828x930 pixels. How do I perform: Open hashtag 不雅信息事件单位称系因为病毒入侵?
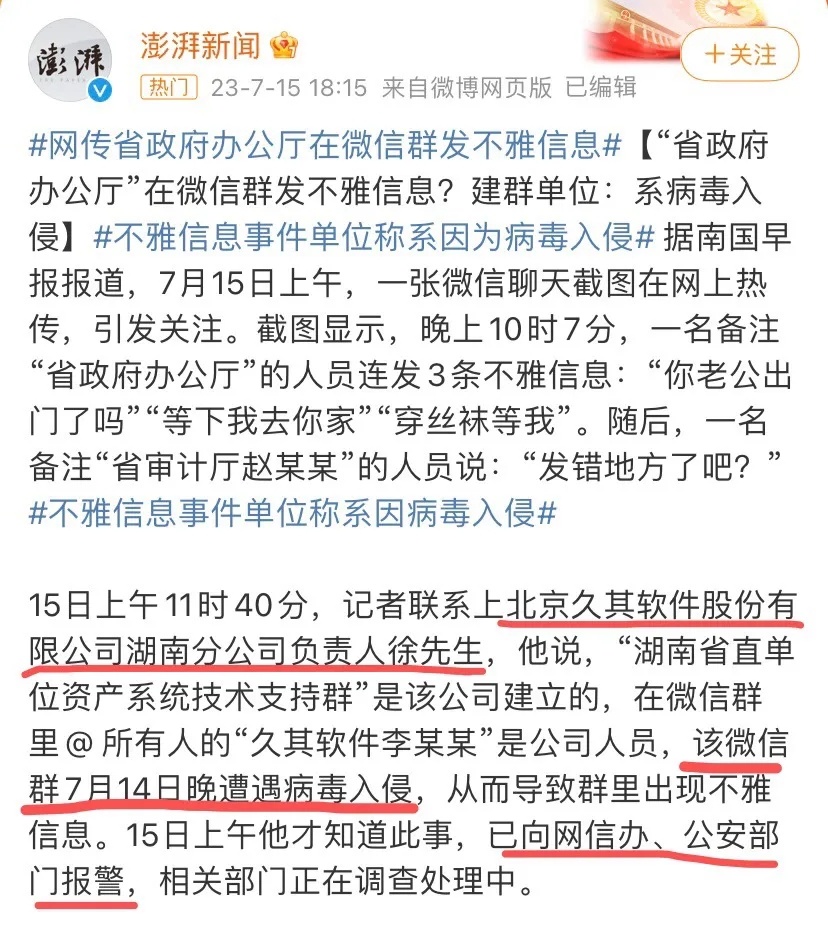click(376, 238)
